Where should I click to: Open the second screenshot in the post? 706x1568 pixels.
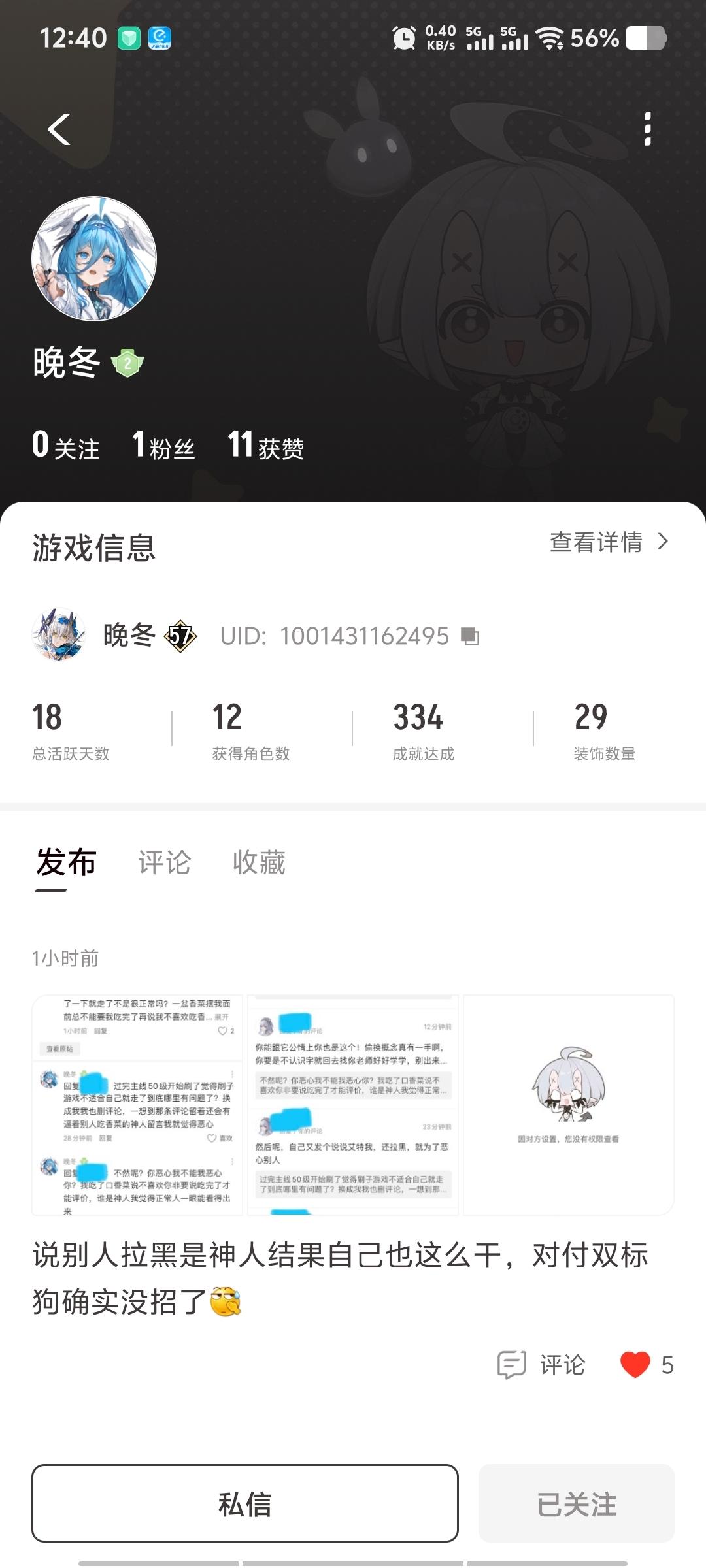pos(353,1105)
